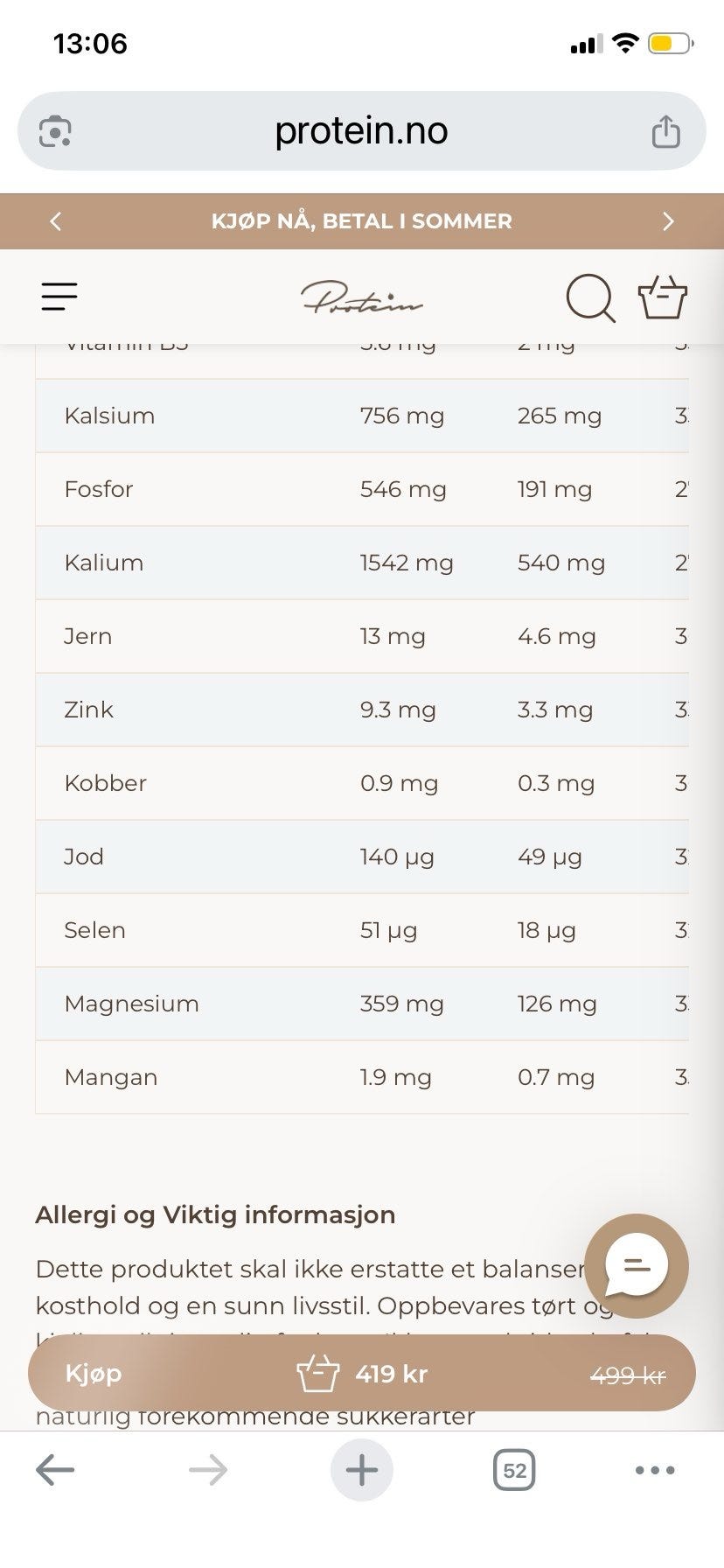Open the hamburger menu
This screenshot has width=724, height=1568.
click(x=59, y=297)
